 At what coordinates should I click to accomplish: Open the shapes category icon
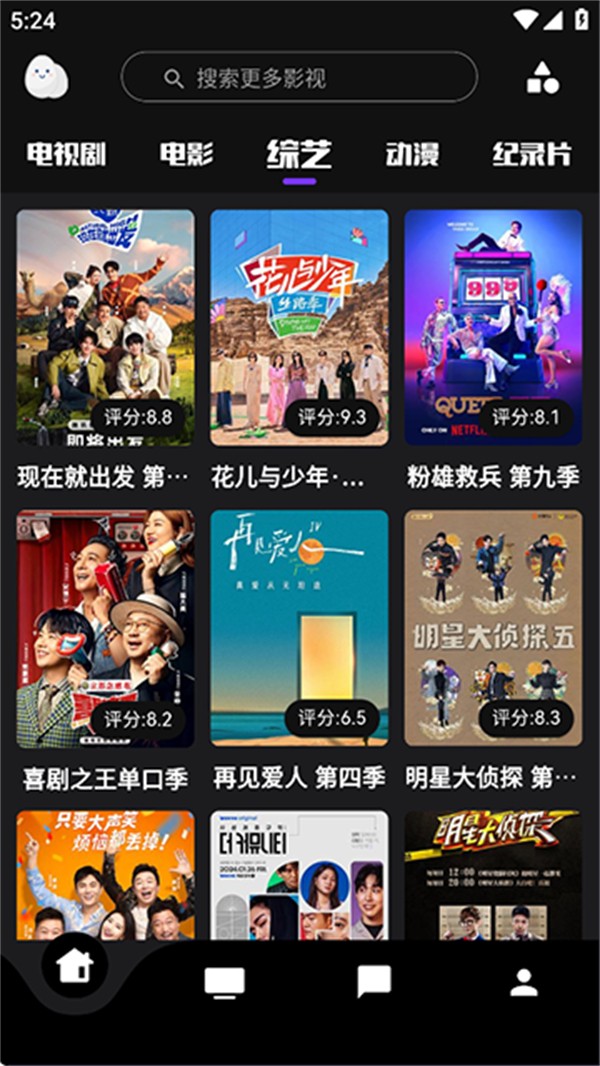(542, 78)
